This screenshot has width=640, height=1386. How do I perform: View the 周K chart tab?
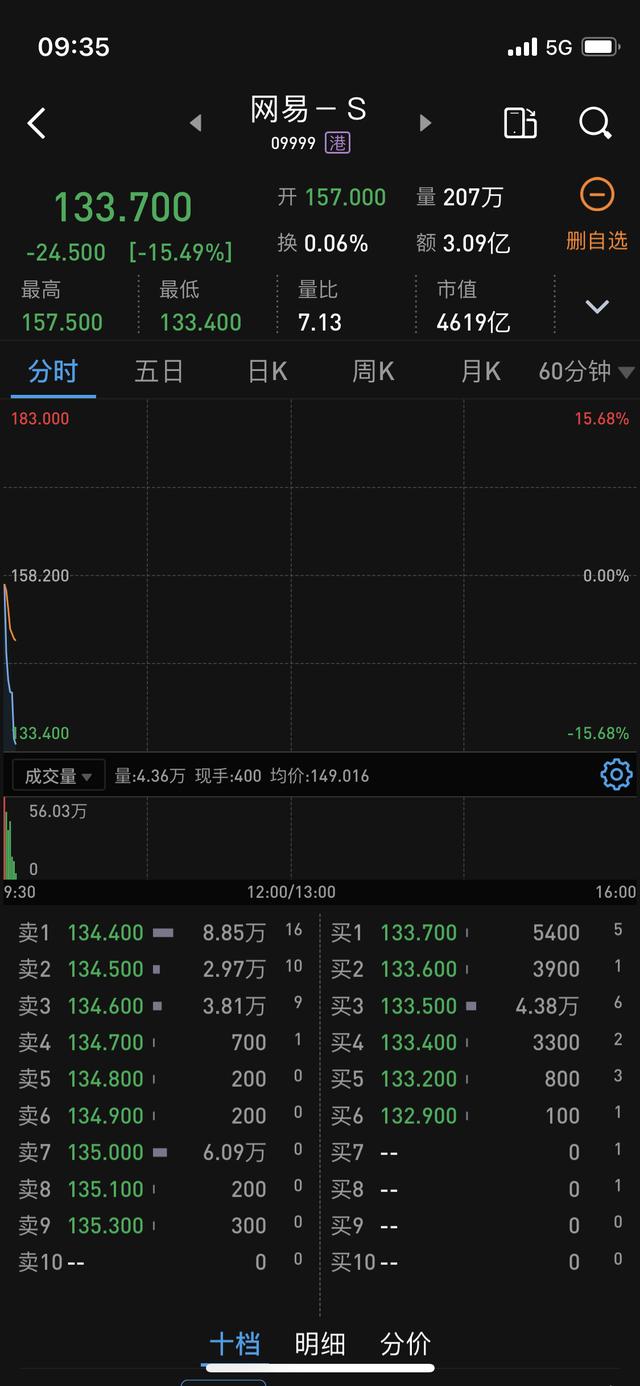pyautogui.click(x=373, y=372)
